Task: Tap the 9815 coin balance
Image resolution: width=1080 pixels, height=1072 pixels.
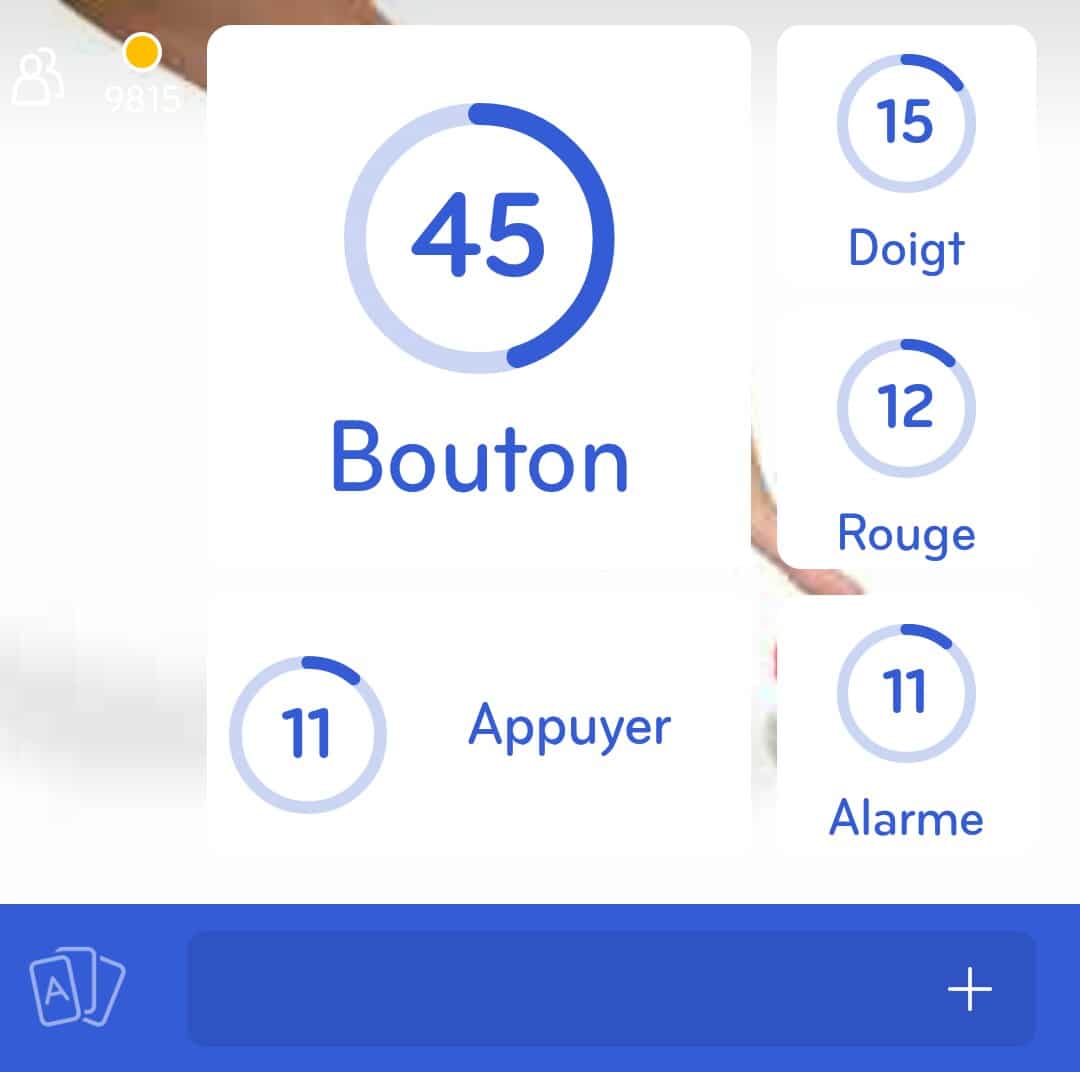Action: click(x=143, y=75)
